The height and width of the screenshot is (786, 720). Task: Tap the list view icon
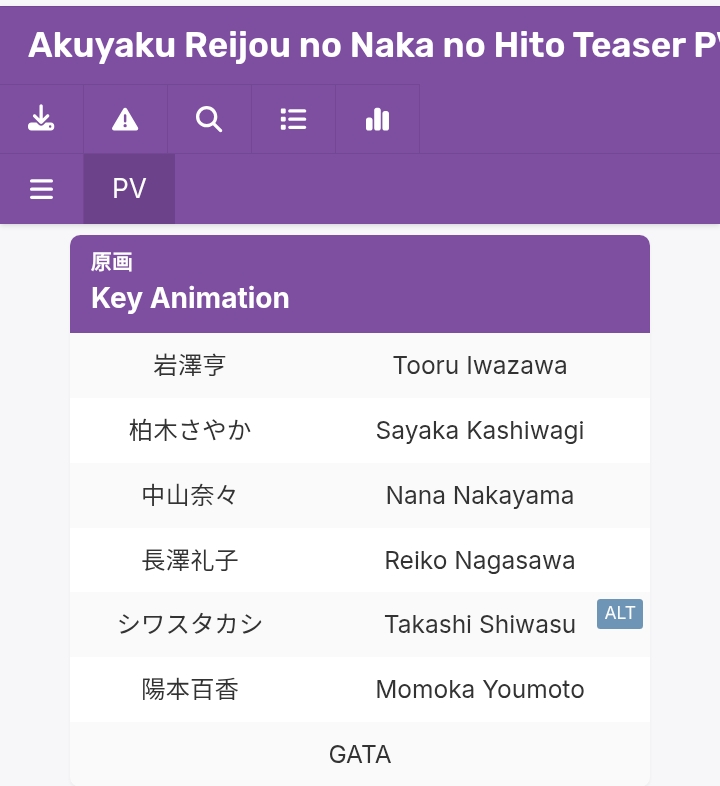click(x=293, y=120)
